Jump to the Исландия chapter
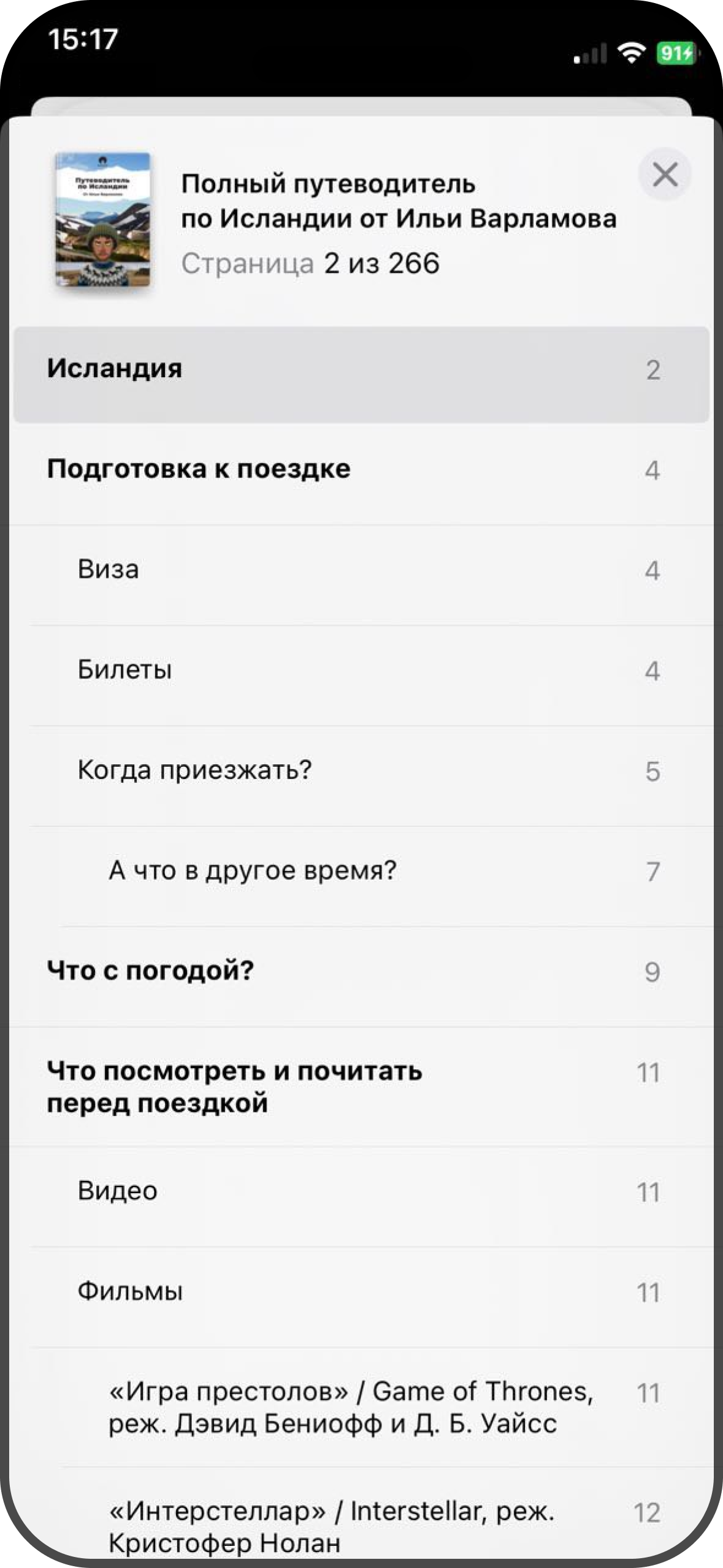Image resolution: width=723 pixels, height=1568 pixels. (x=361, y=370)
